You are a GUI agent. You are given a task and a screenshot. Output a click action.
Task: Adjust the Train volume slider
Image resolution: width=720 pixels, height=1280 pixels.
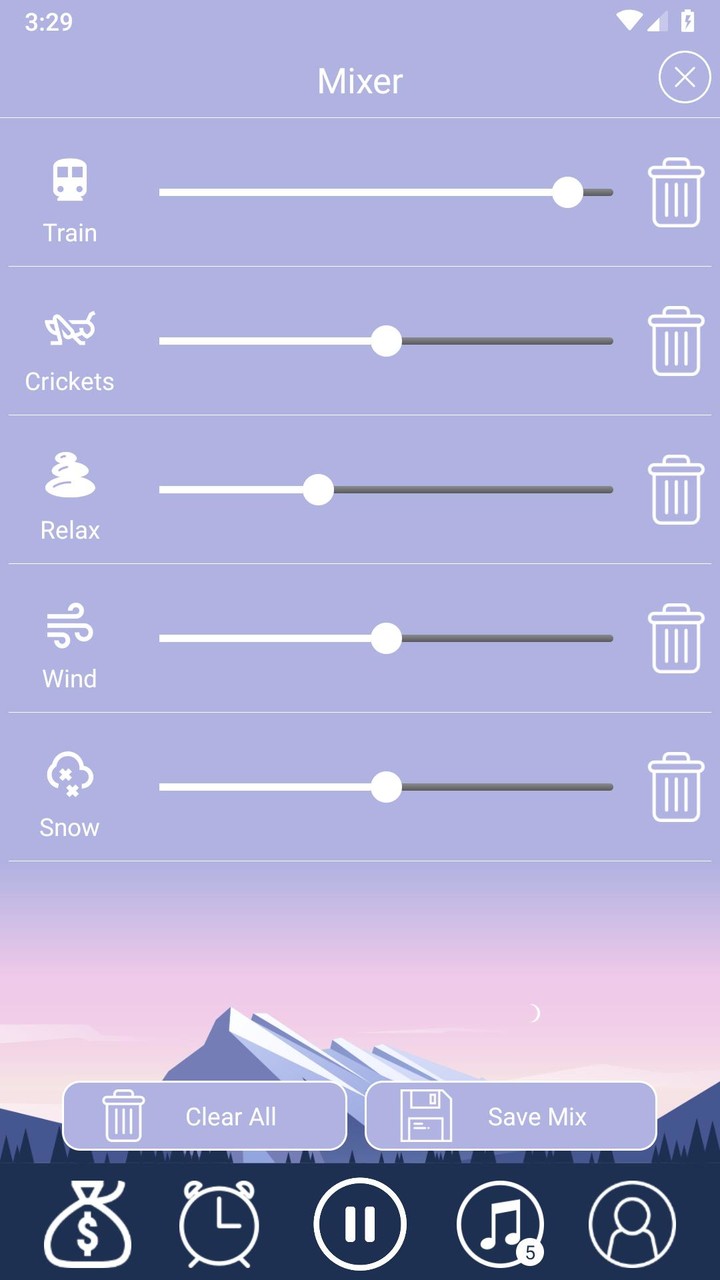[x=567, y=192]
